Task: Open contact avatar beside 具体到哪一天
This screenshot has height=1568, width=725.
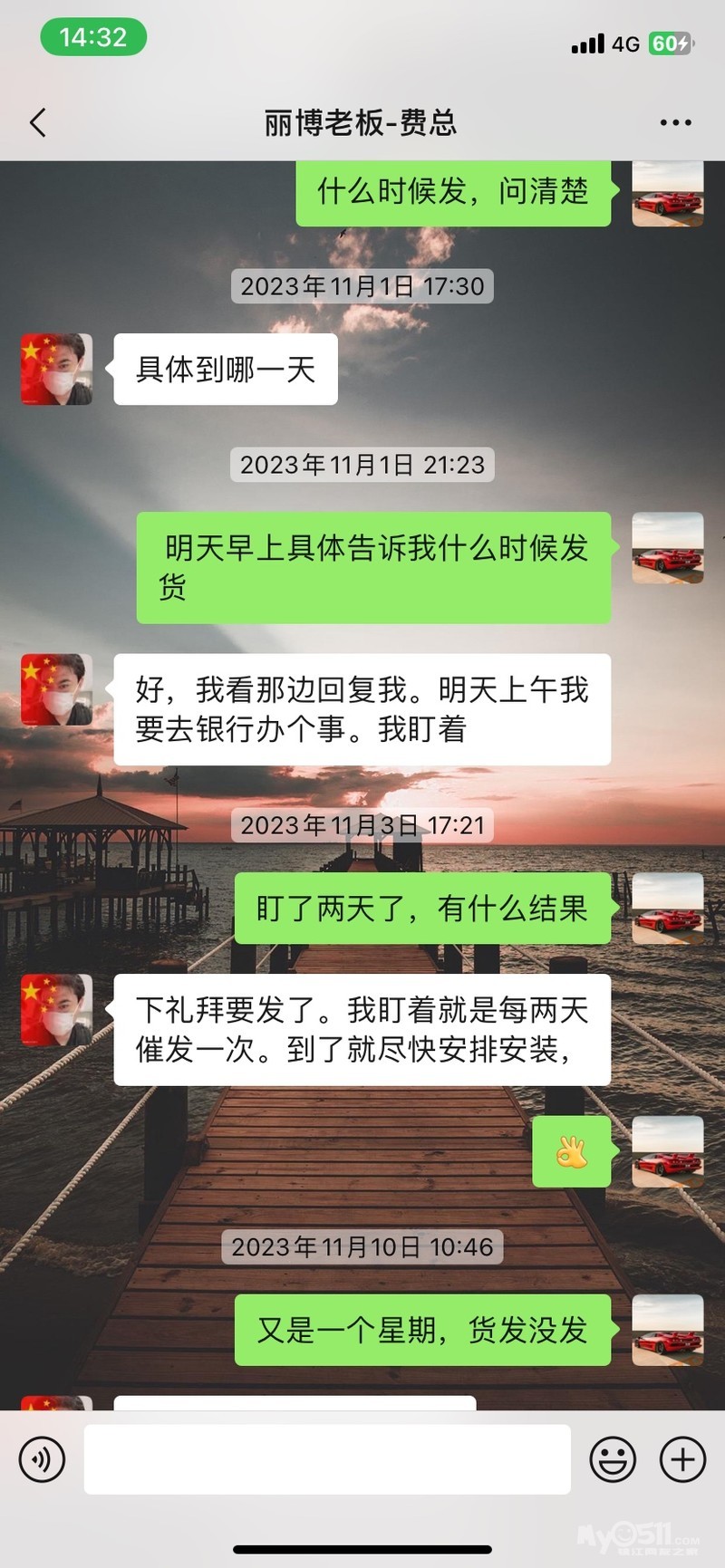Action: click(57, 369)
